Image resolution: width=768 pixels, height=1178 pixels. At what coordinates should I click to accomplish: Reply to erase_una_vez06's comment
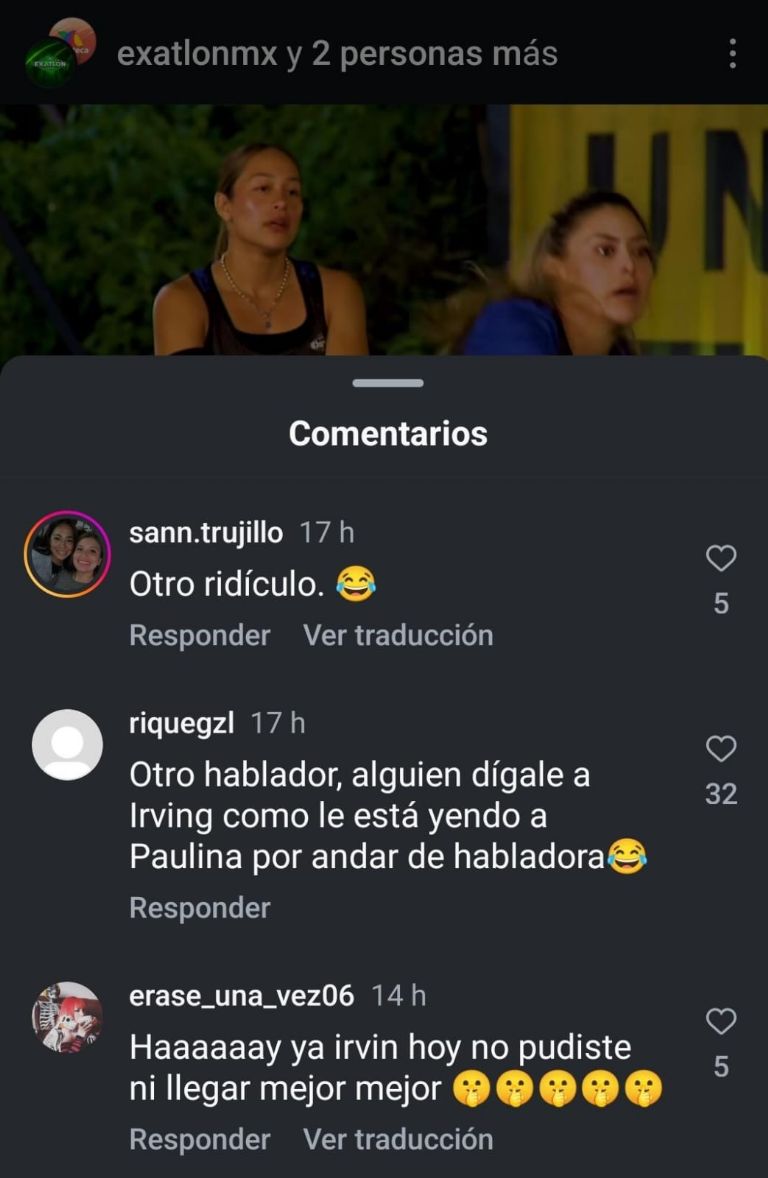(200, 1139)
